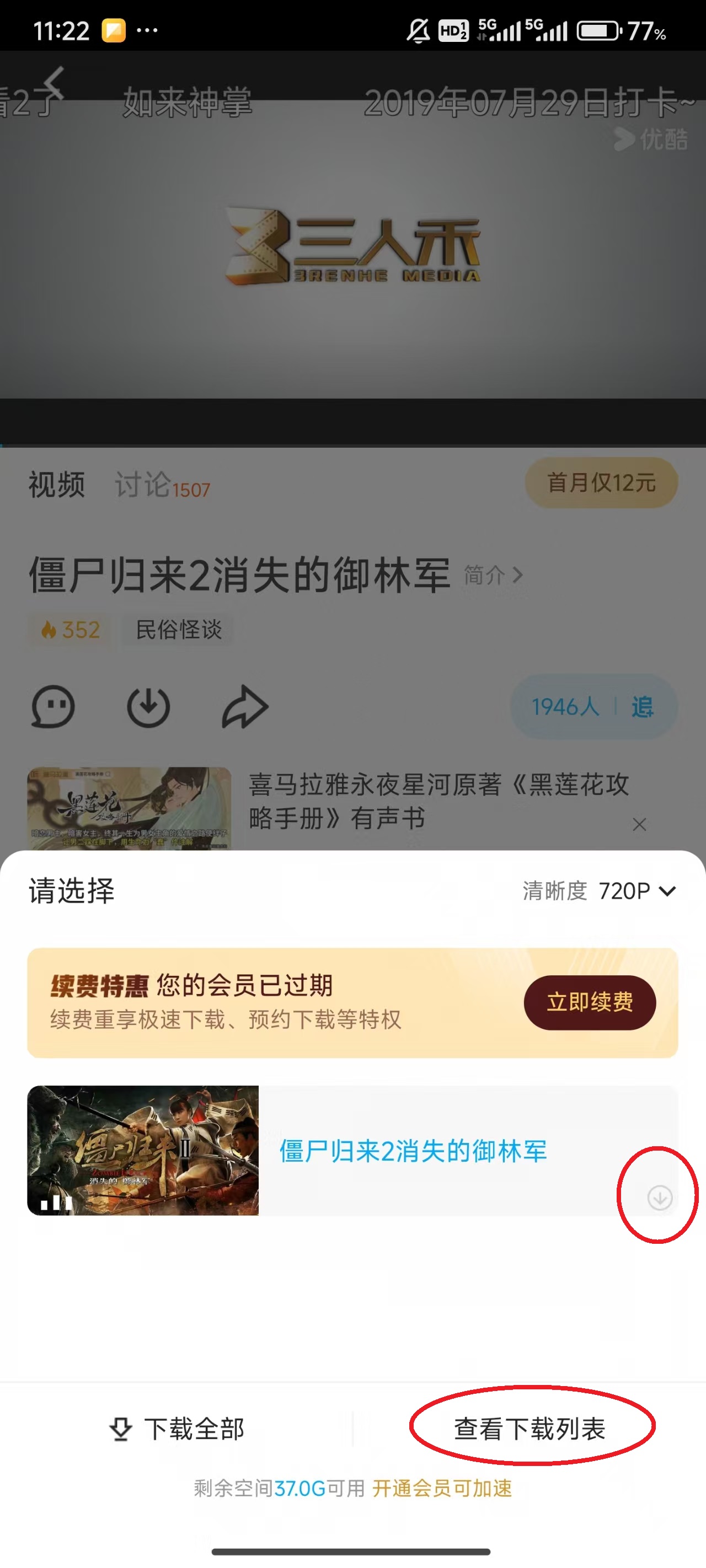This screenshot has width=706, height=1568.
Task: Click the 首月仅12元 promotional badge
Action: click(x=601, y=482)
